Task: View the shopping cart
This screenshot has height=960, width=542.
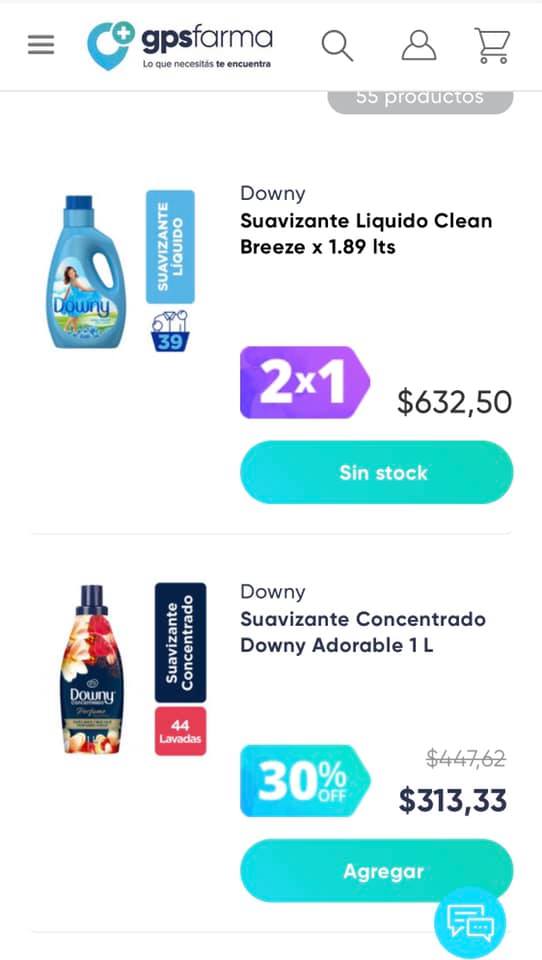Action: pos(492,45)
